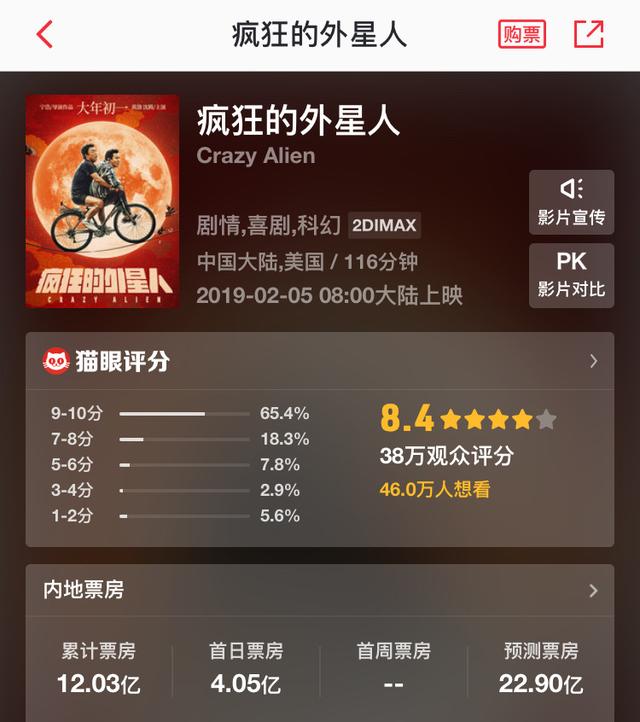Screen dimensions: 640x722
Task: Expand the 猫眼评分 rating details
Action: (593, 361)
